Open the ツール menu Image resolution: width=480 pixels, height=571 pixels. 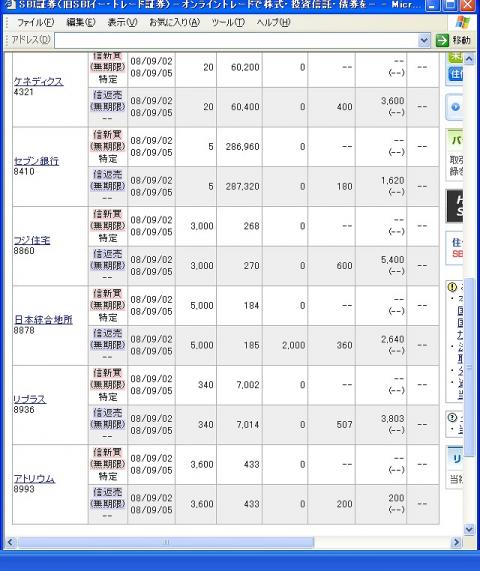point(228,23)
